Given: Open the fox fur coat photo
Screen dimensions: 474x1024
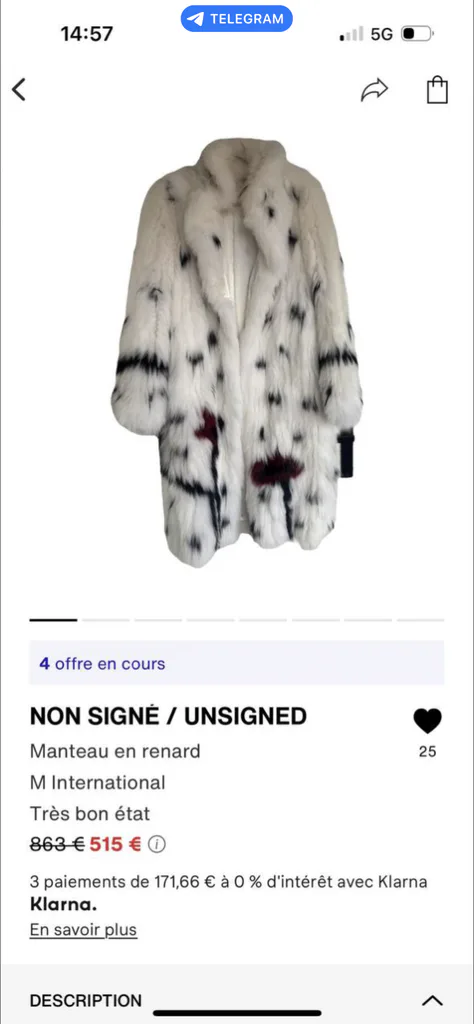Looking at the screenshot, I should pos(237,353).
